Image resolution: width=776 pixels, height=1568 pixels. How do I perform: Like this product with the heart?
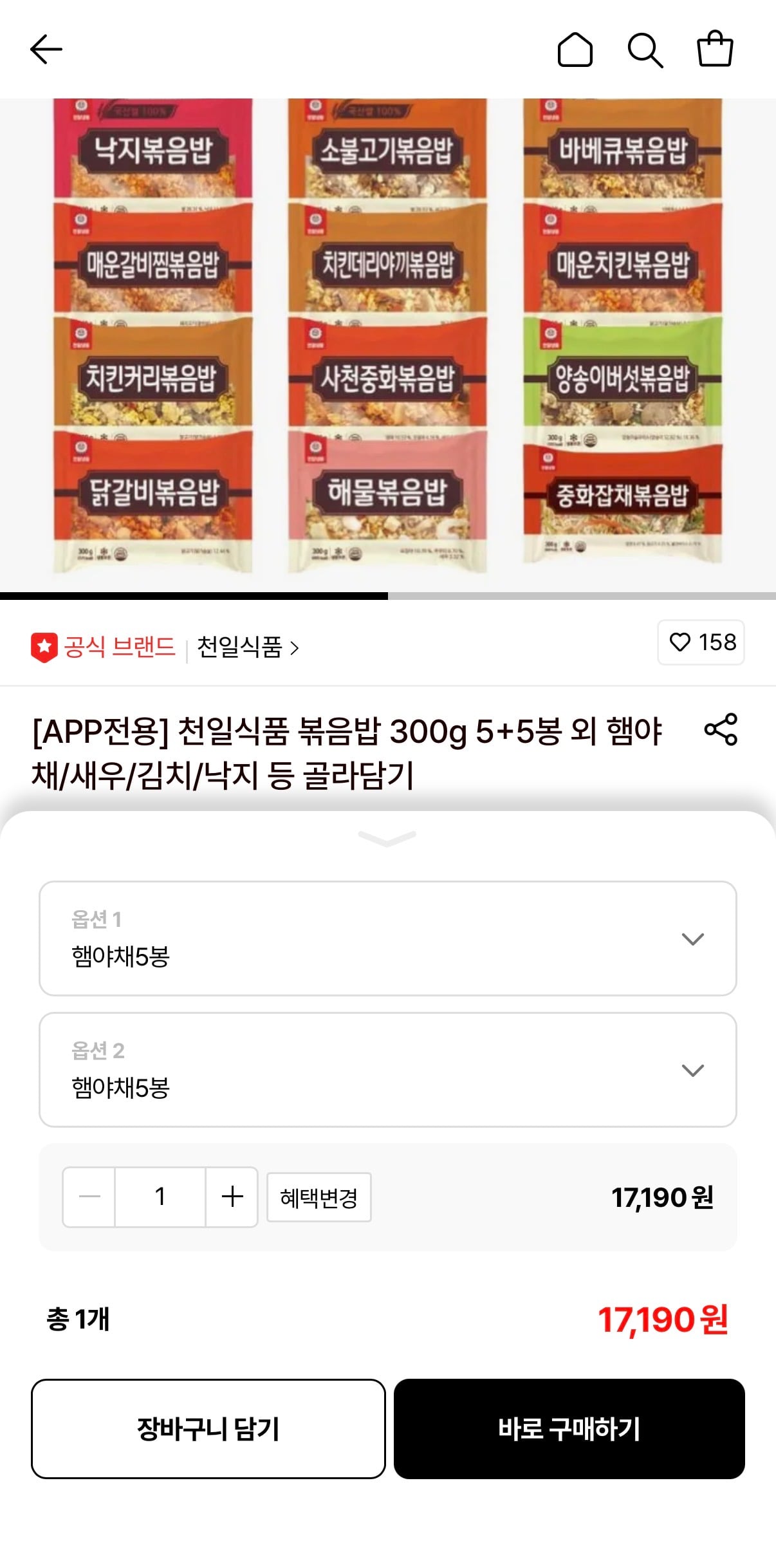701,642
